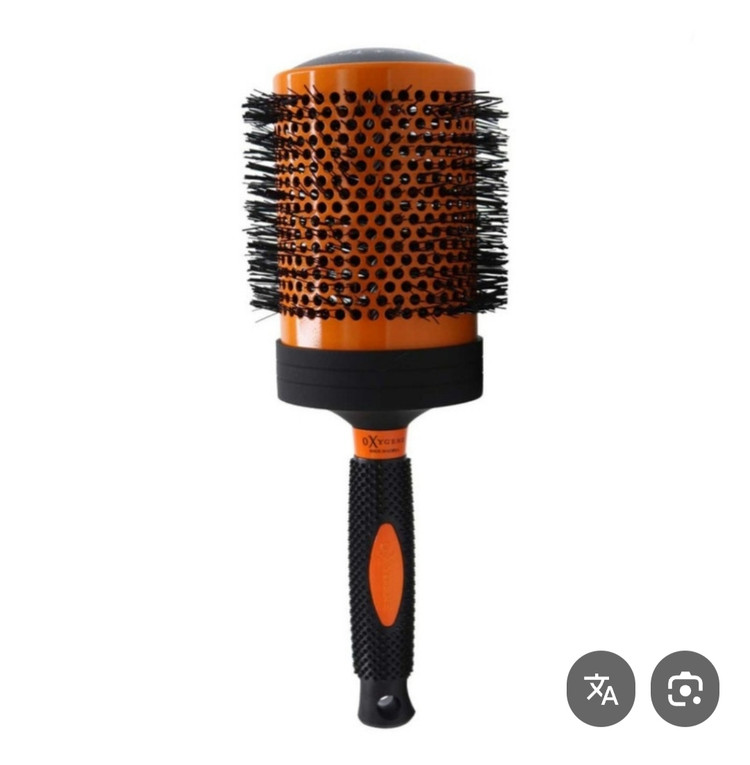This screenshot has height=765, width=750.
Task: Search this image with Lens
Action: [x=685, y=688]
